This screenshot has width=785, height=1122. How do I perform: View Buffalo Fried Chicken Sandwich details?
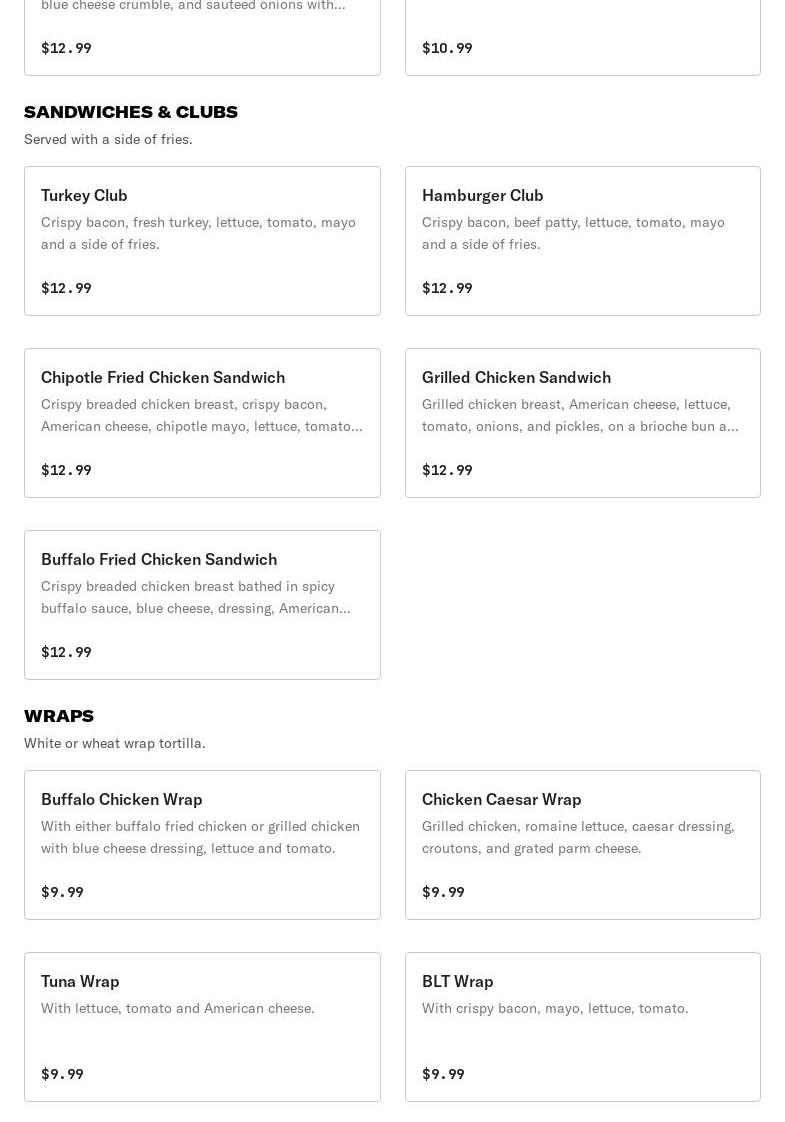coord(202,604)
